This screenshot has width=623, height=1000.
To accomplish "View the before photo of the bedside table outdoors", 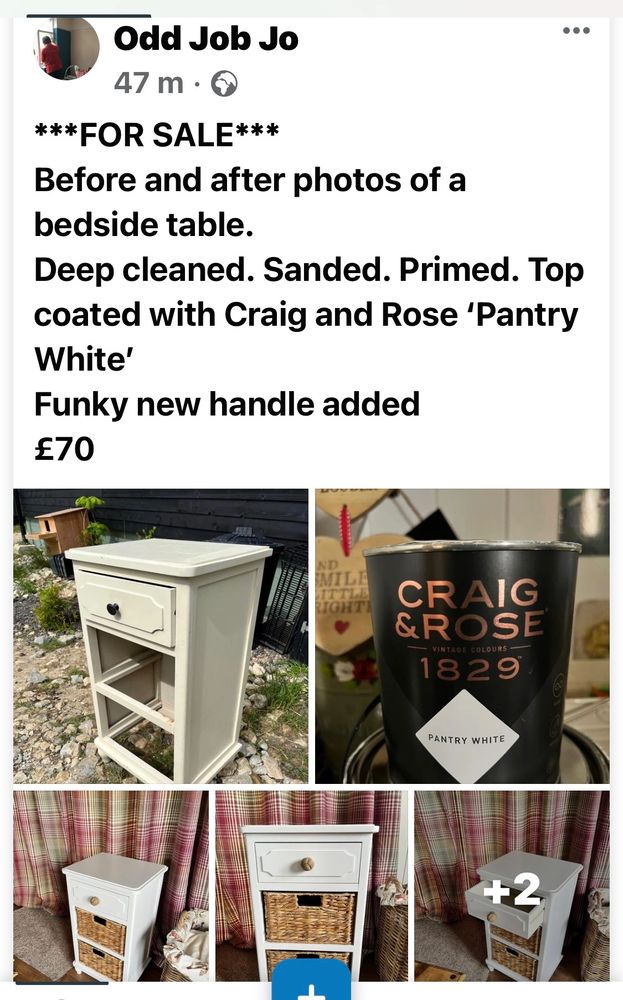I will [x=161, y=636].
